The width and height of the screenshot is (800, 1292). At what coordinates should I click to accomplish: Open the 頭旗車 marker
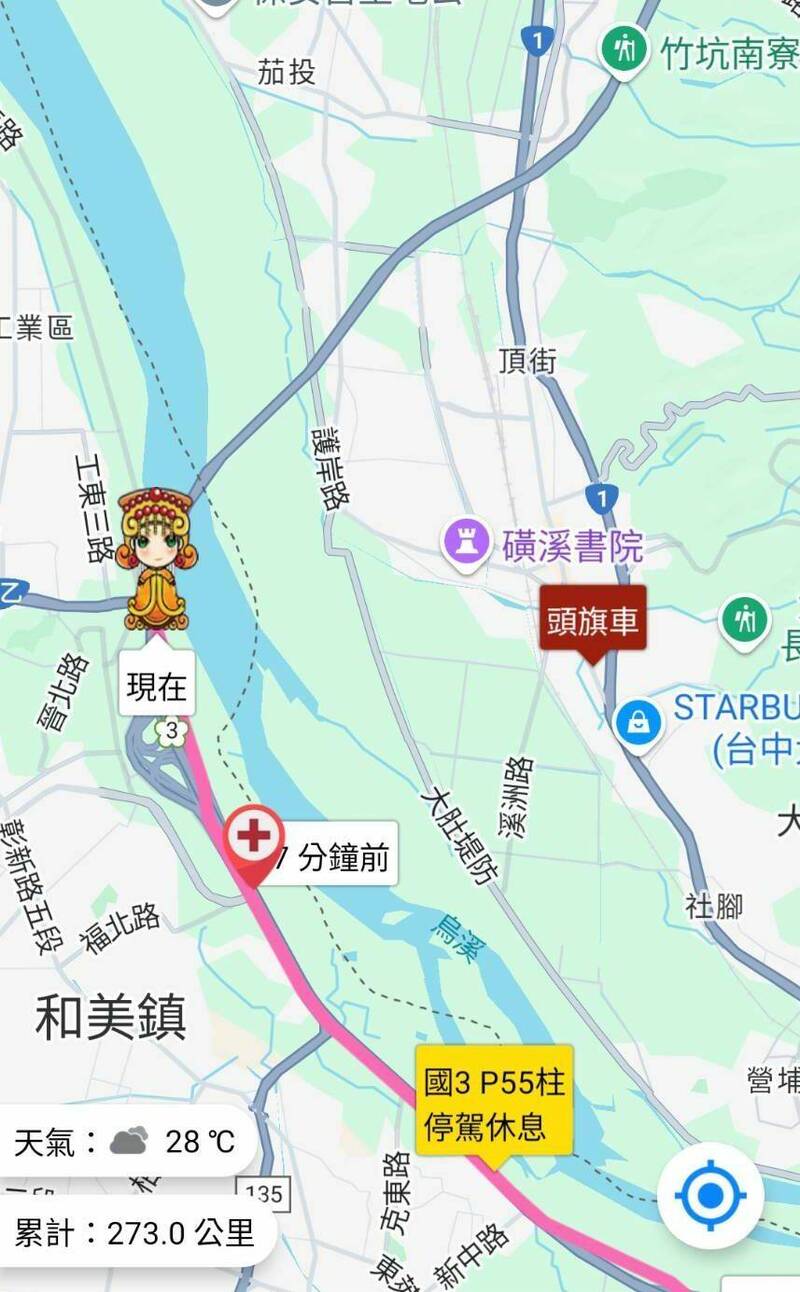(592, 624)
